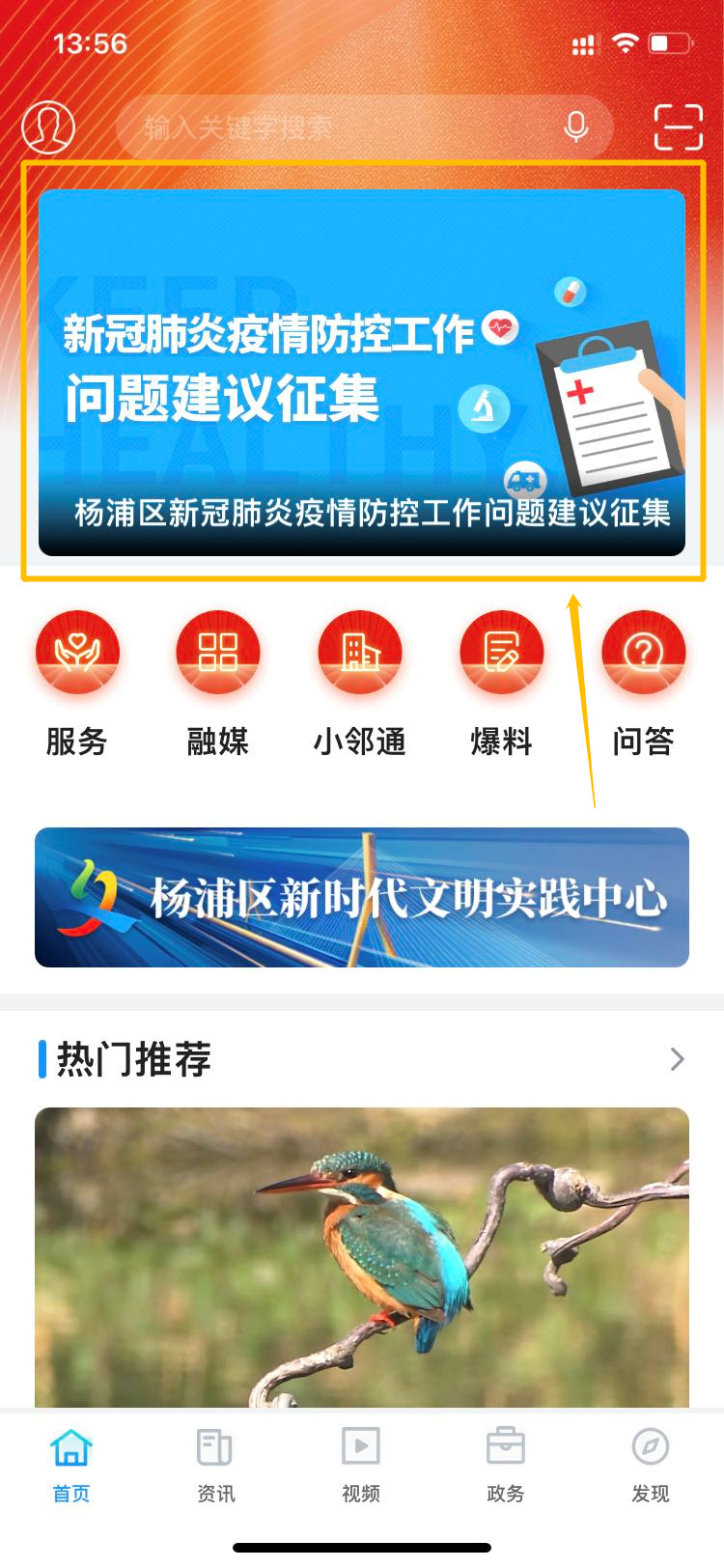Open the user profile avatar icon
The height and width of the screenshot is (1568, 724).
pyautogui.click(x=48, y=126)
